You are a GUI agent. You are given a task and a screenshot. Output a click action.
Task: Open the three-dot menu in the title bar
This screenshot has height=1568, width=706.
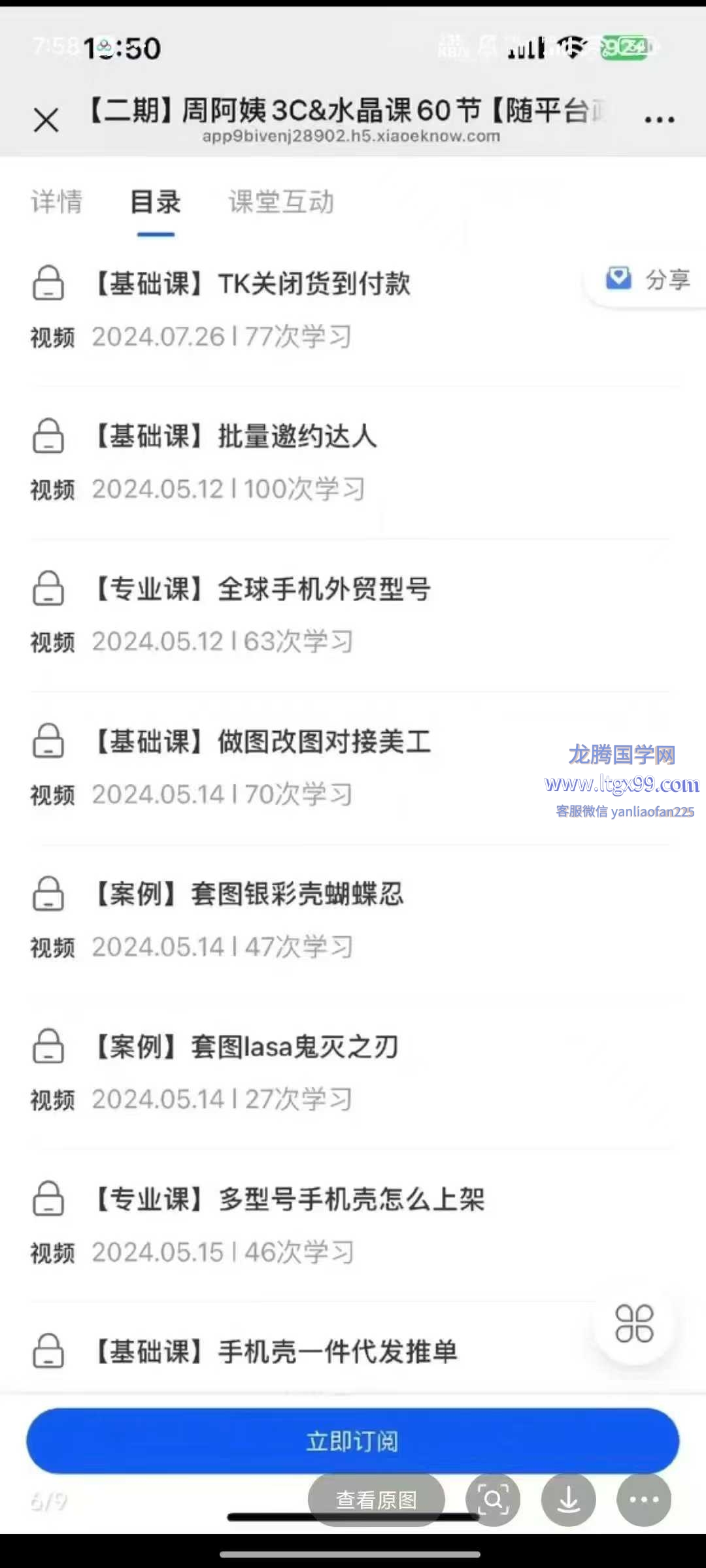tap(659, 120)
